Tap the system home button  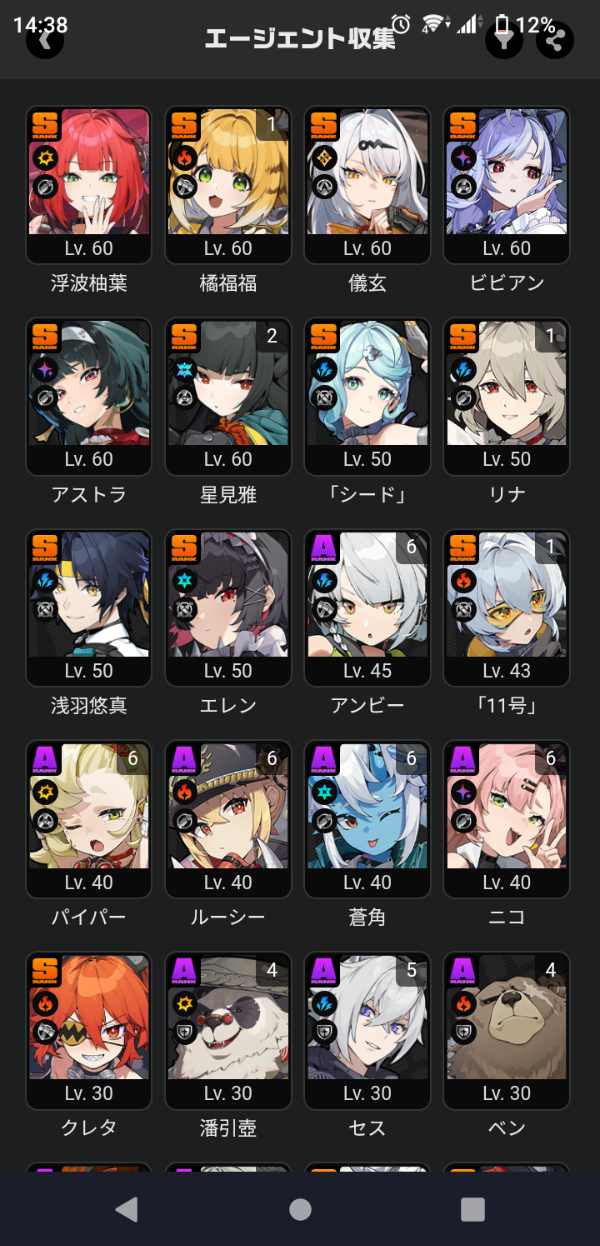(x=300, y=1209)
